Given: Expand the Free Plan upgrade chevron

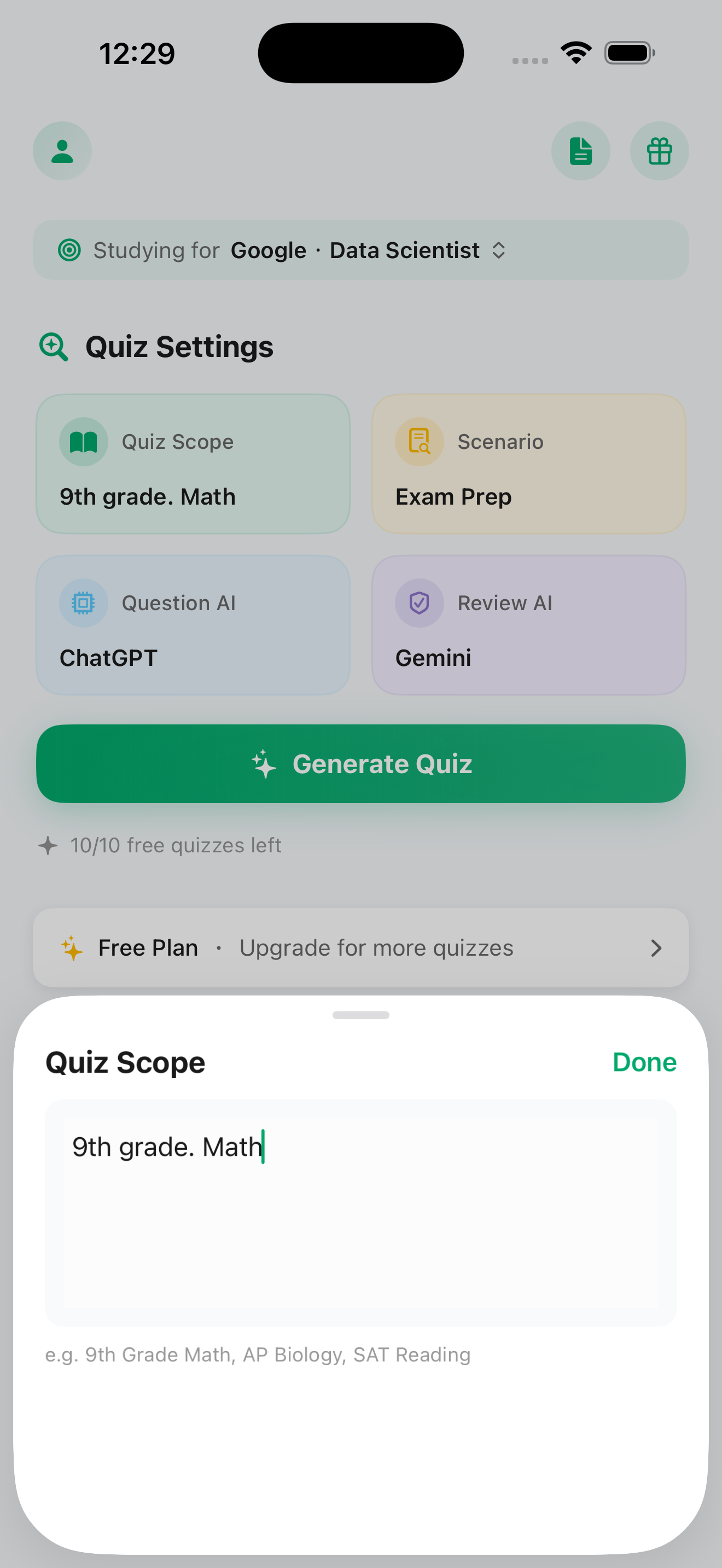Looking at the screenshot, I should (656, 947).
